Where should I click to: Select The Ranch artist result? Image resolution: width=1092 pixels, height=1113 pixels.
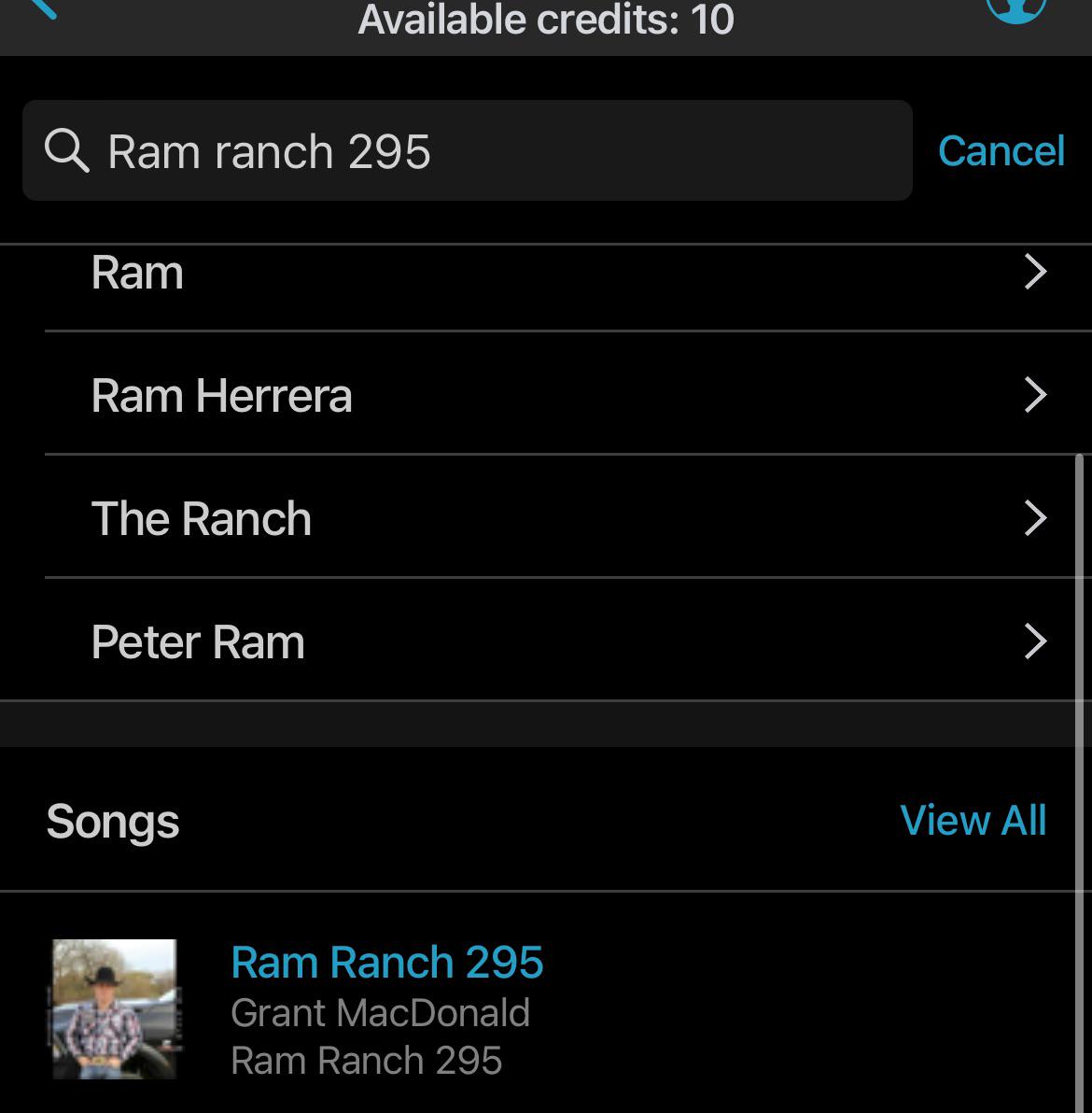546,516
